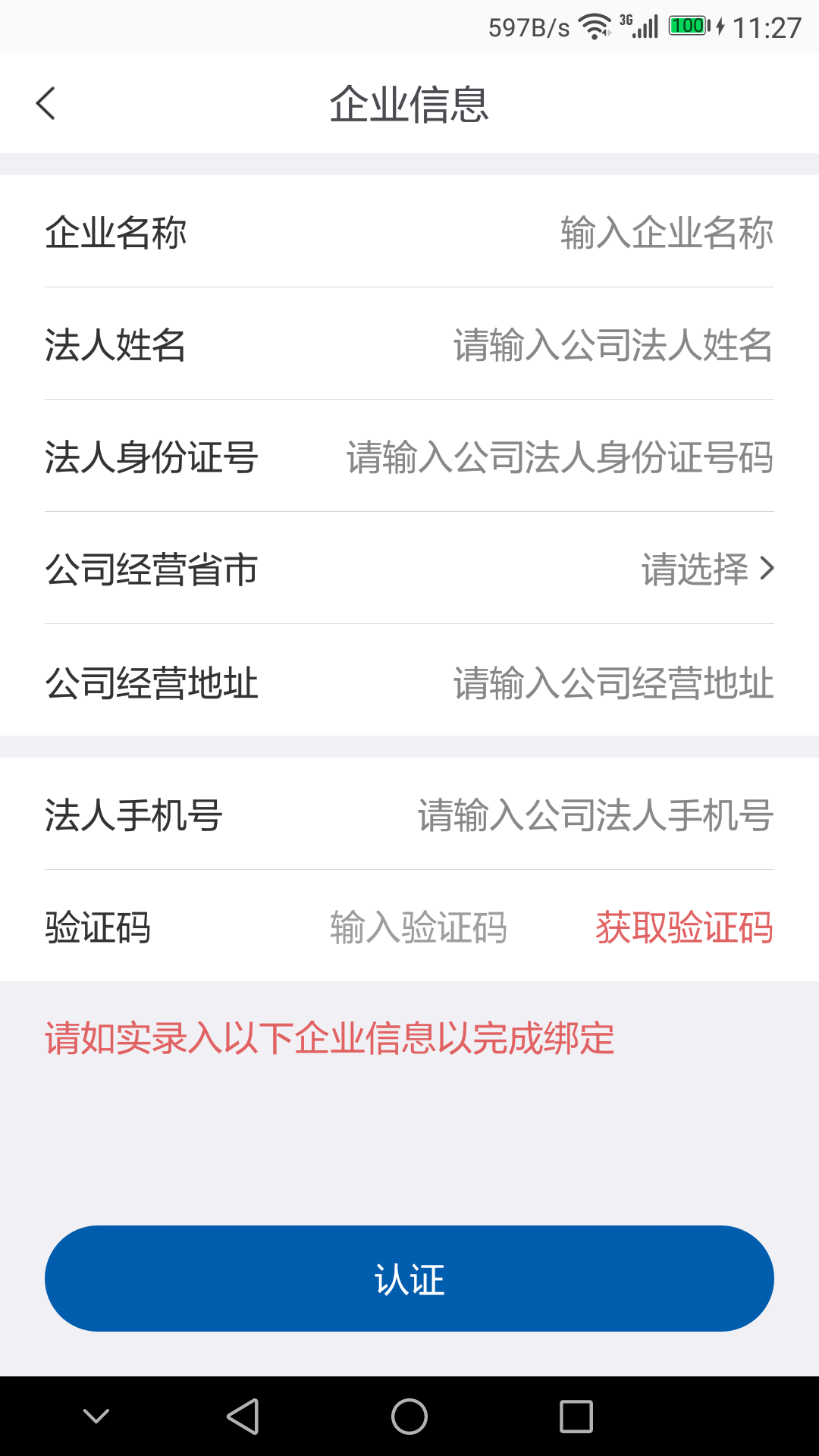The height and width of the screenshot is (1456, 819).
Task: Go back from the 企业信息 page
Action: point(45,104)
